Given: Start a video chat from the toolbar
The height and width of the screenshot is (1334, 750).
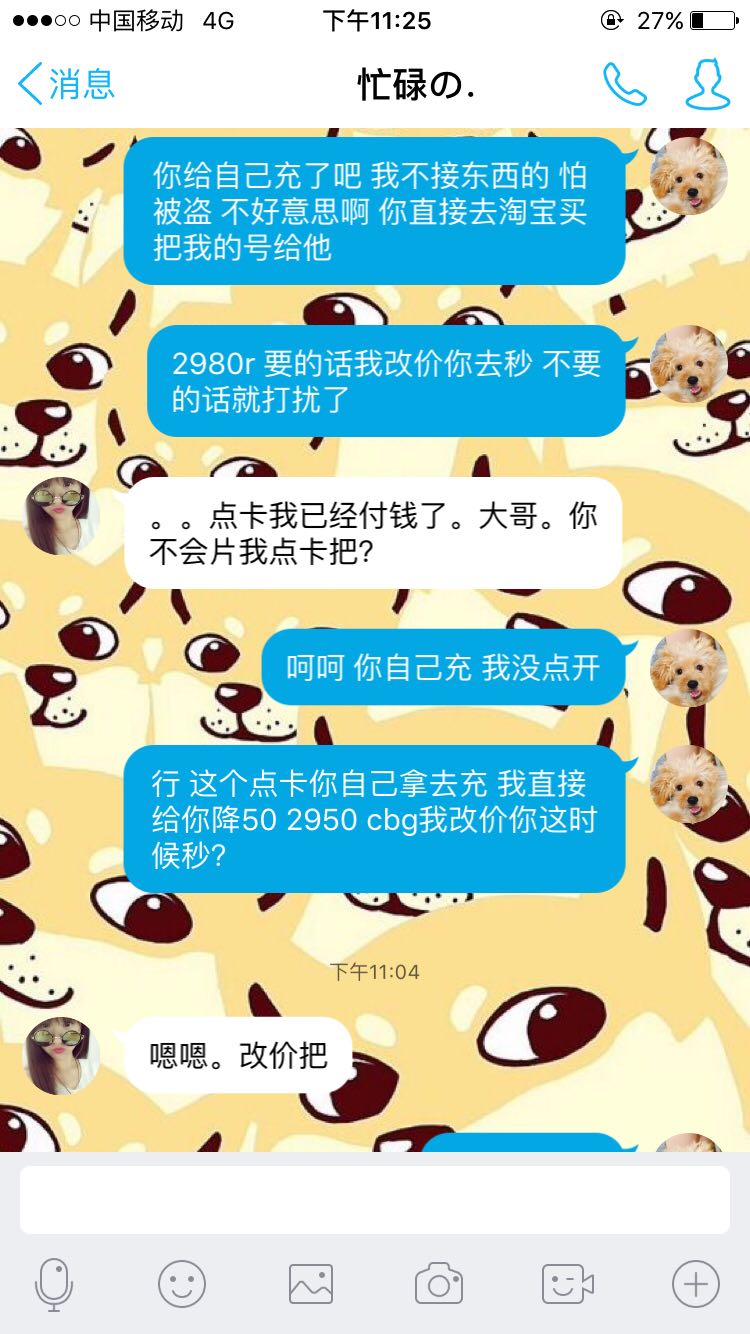Looking at the screenshot, I should tap(568, 1284).
